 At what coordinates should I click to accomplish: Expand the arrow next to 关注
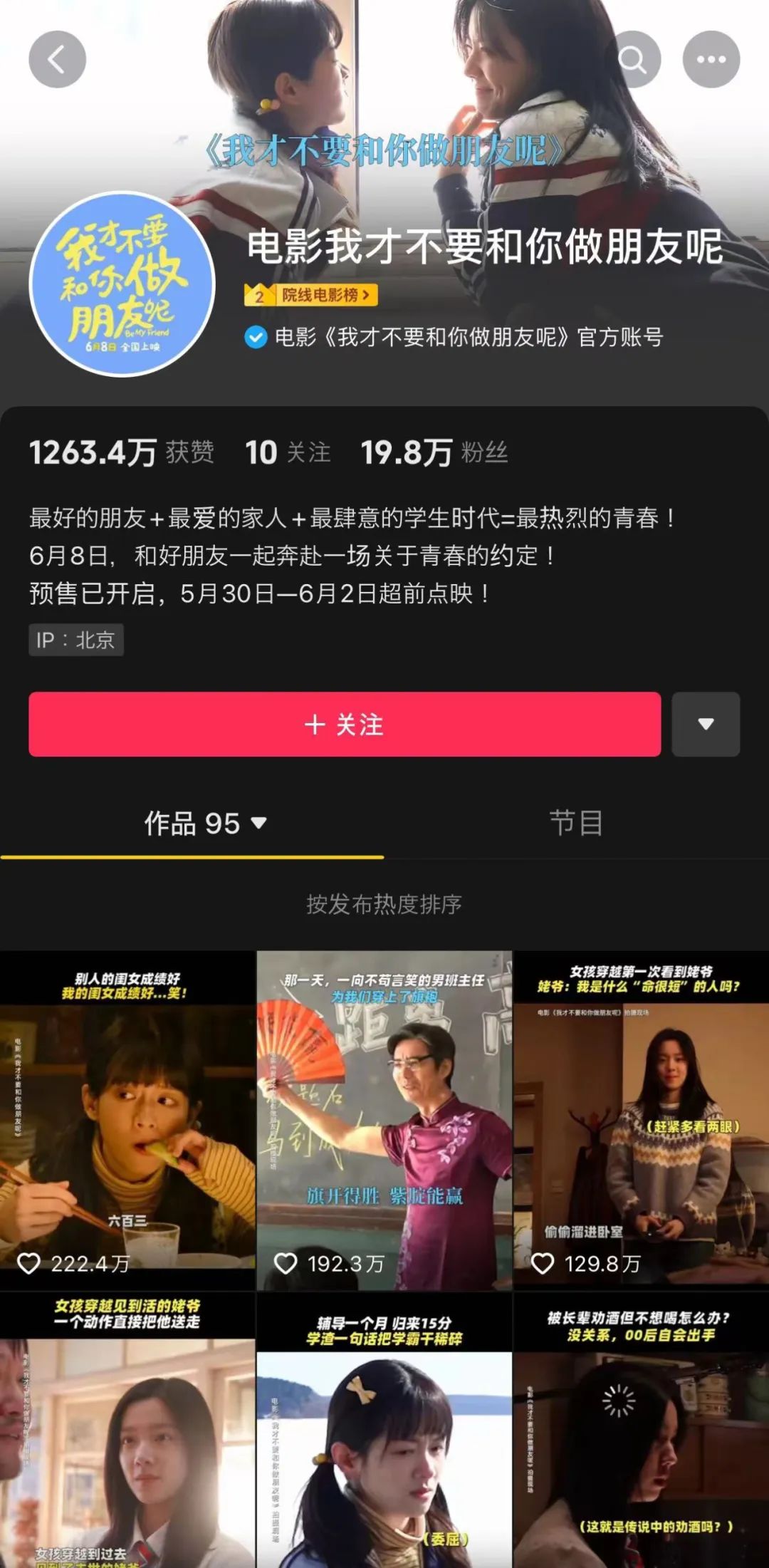point(706,725)
